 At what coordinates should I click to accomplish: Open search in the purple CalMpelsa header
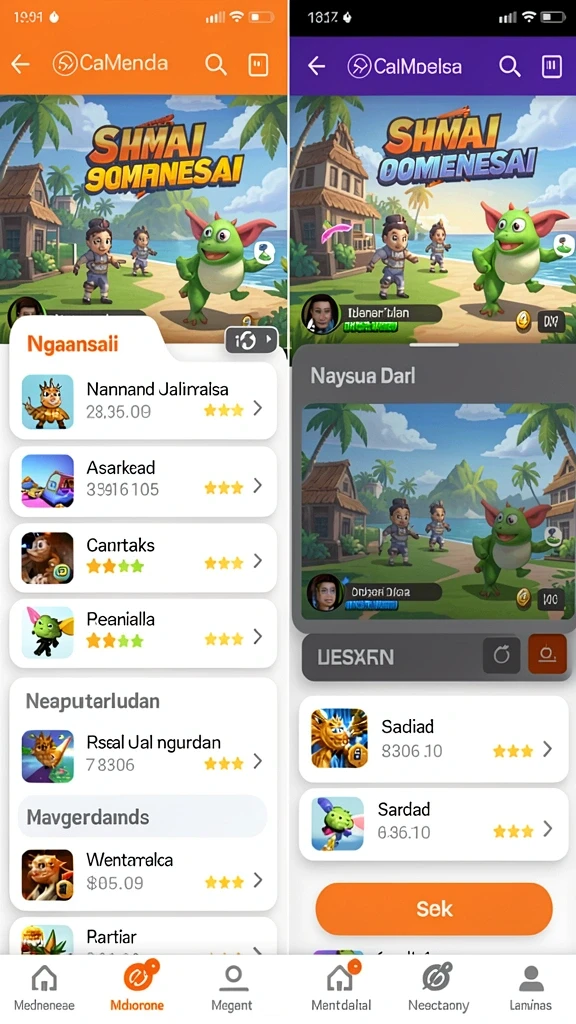pos(509,66)
